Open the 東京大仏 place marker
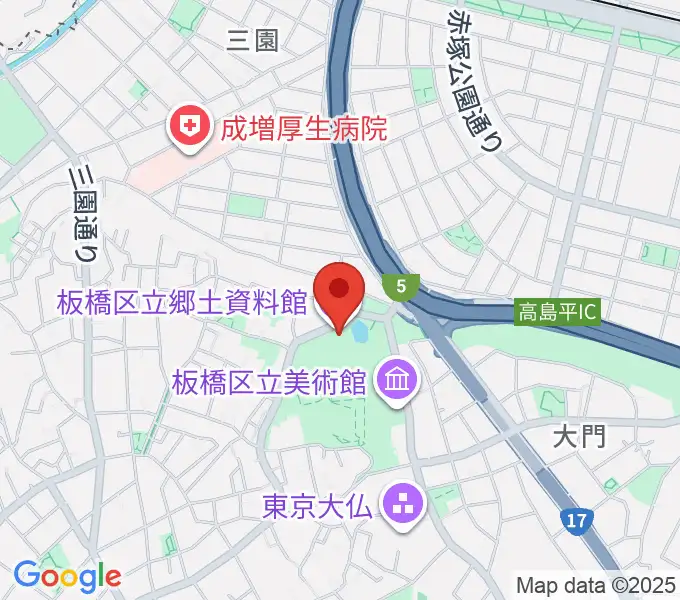The height and width of the screenshot is (600, 680). click(403, 507)
